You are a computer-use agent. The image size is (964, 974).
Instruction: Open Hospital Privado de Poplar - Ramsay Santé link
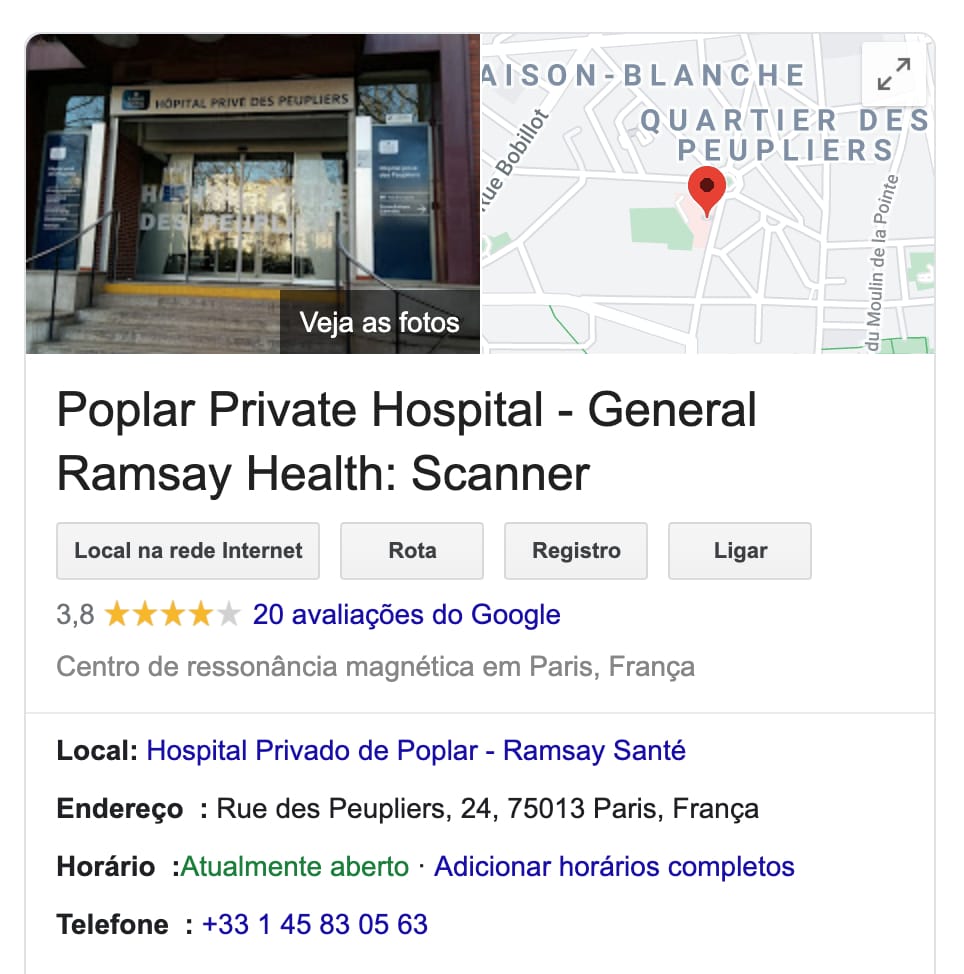416,751
